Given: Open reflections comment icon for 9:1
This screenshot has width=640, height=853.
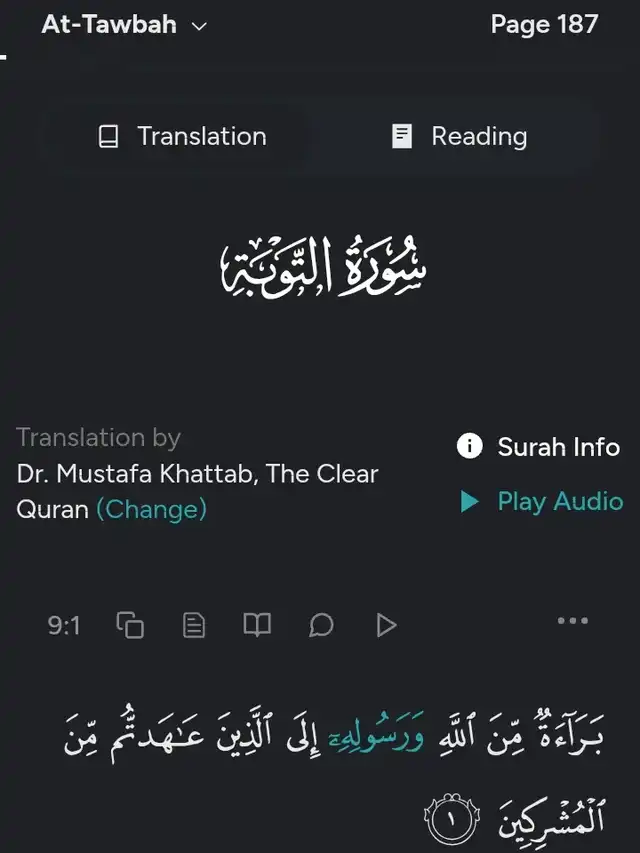Looking at the screenshot, I should [321, 625].
